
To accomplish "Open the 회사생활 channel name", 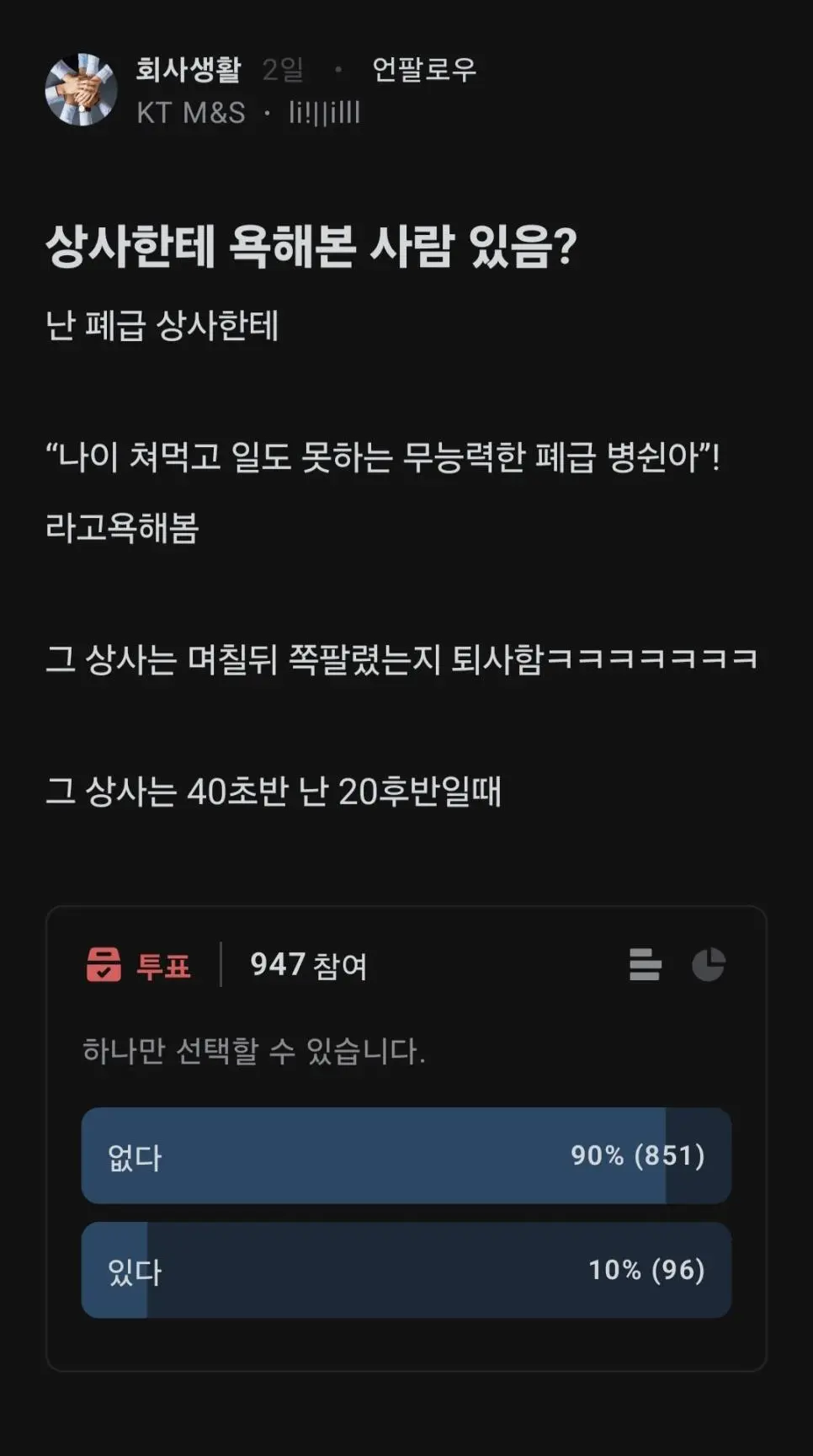I will coord(189,70).
